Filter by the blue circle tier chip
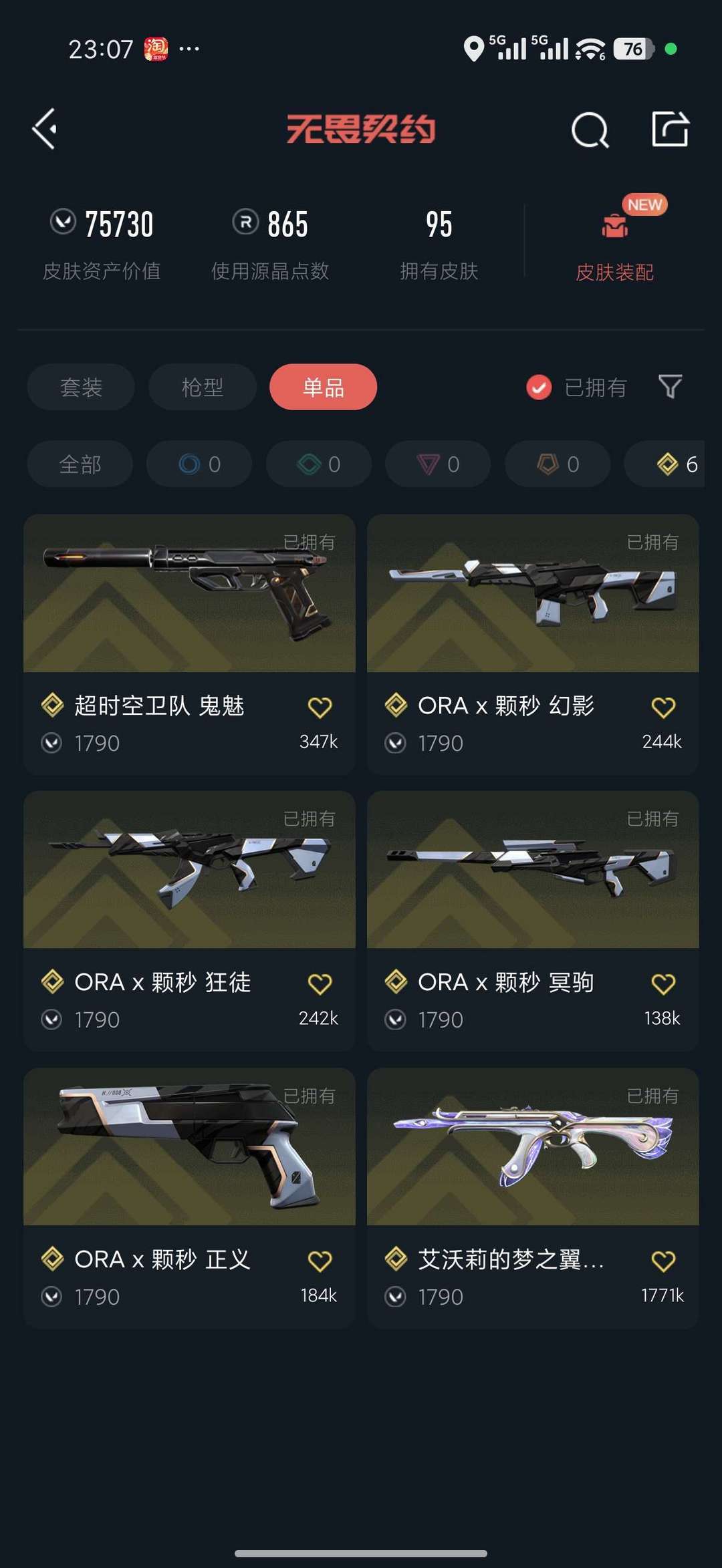Viewport: 722px width, 1568px height. click(199, 464)
